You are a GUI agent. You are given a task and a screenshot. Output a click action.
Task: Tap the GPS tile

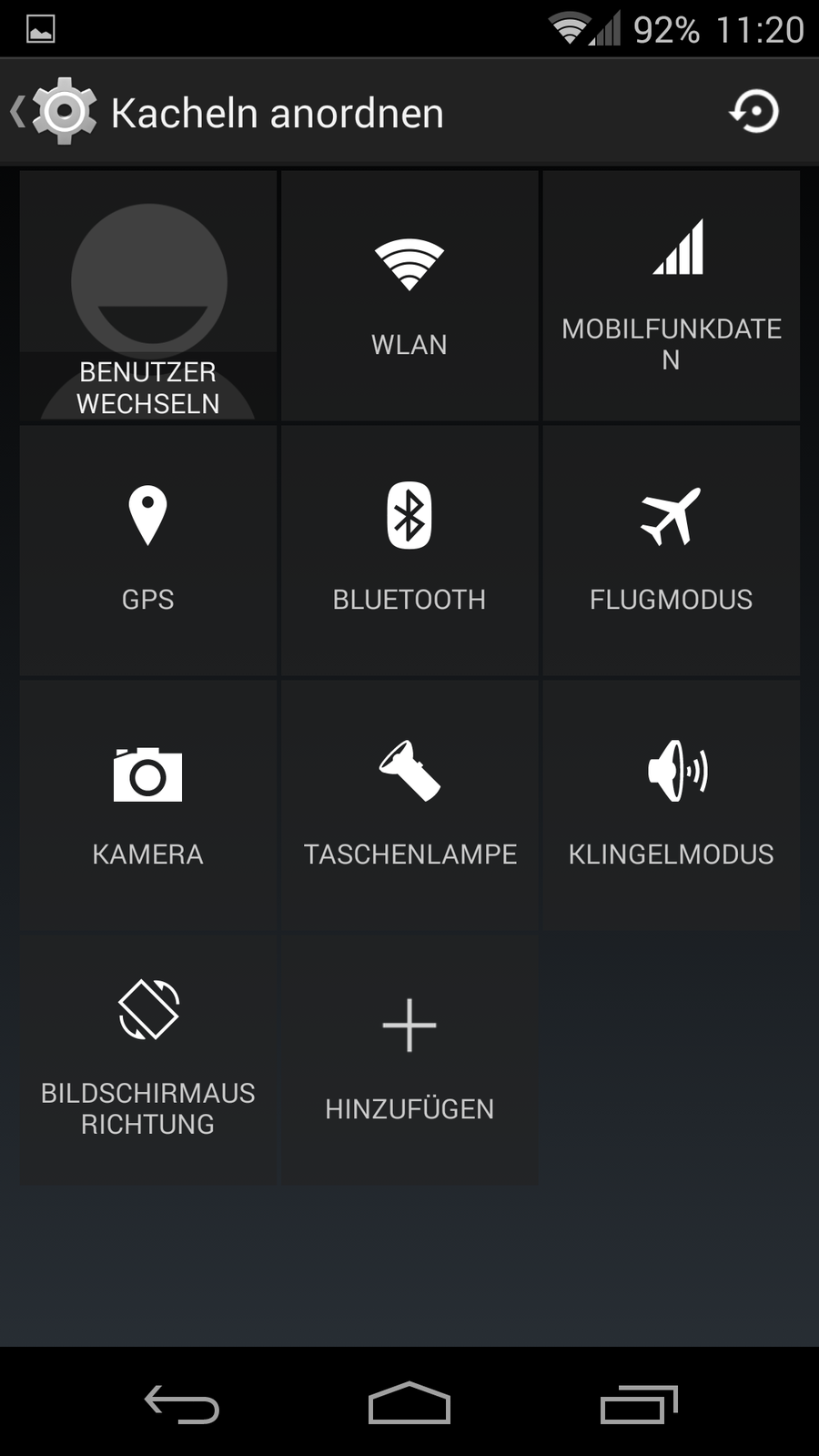[148, 551]
